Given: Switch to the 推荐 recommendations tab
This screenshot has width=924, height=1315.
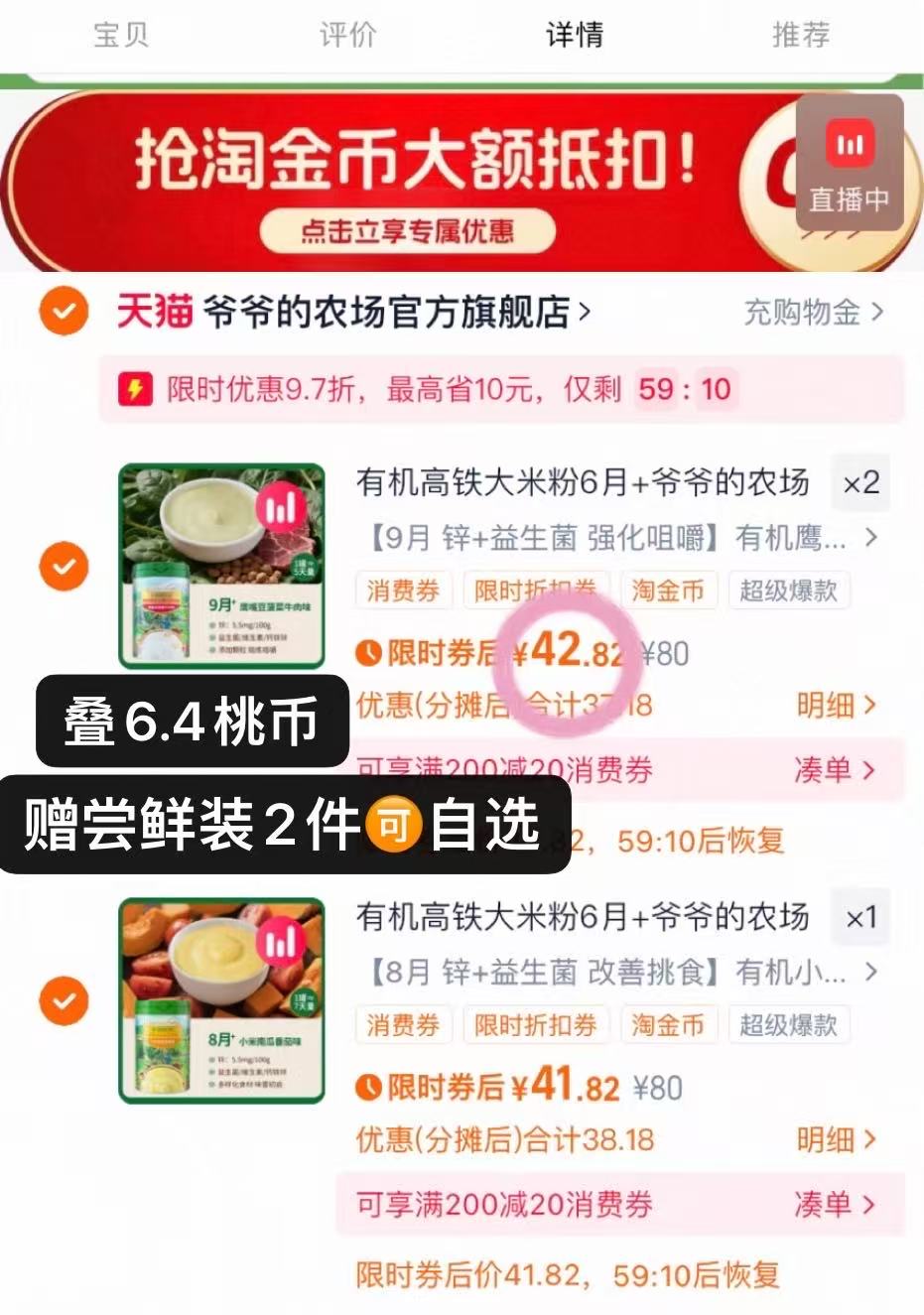Looking at the screenshot, I should click(801, 36).
